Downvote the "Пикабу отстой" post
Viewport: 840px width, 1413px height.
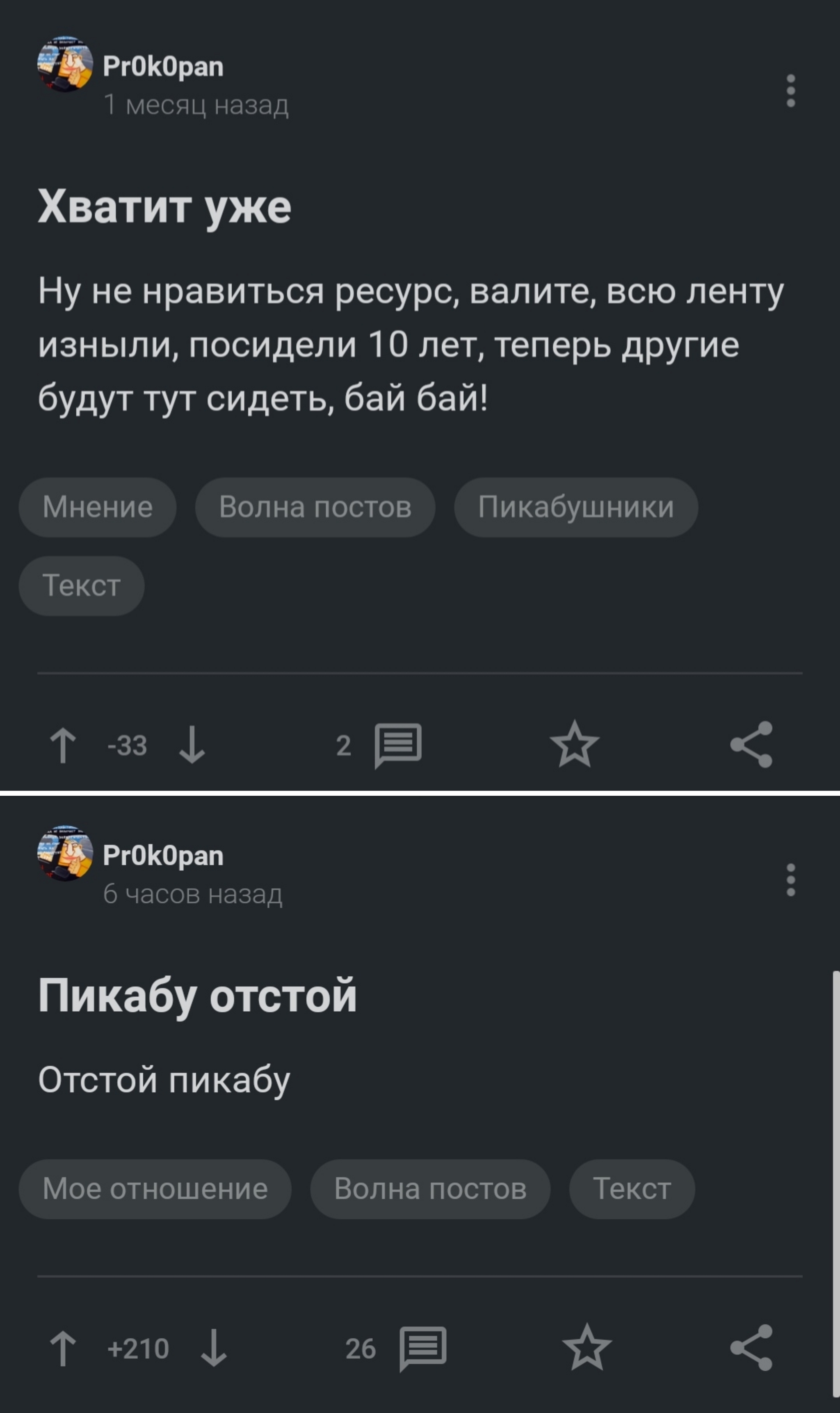214,1349
